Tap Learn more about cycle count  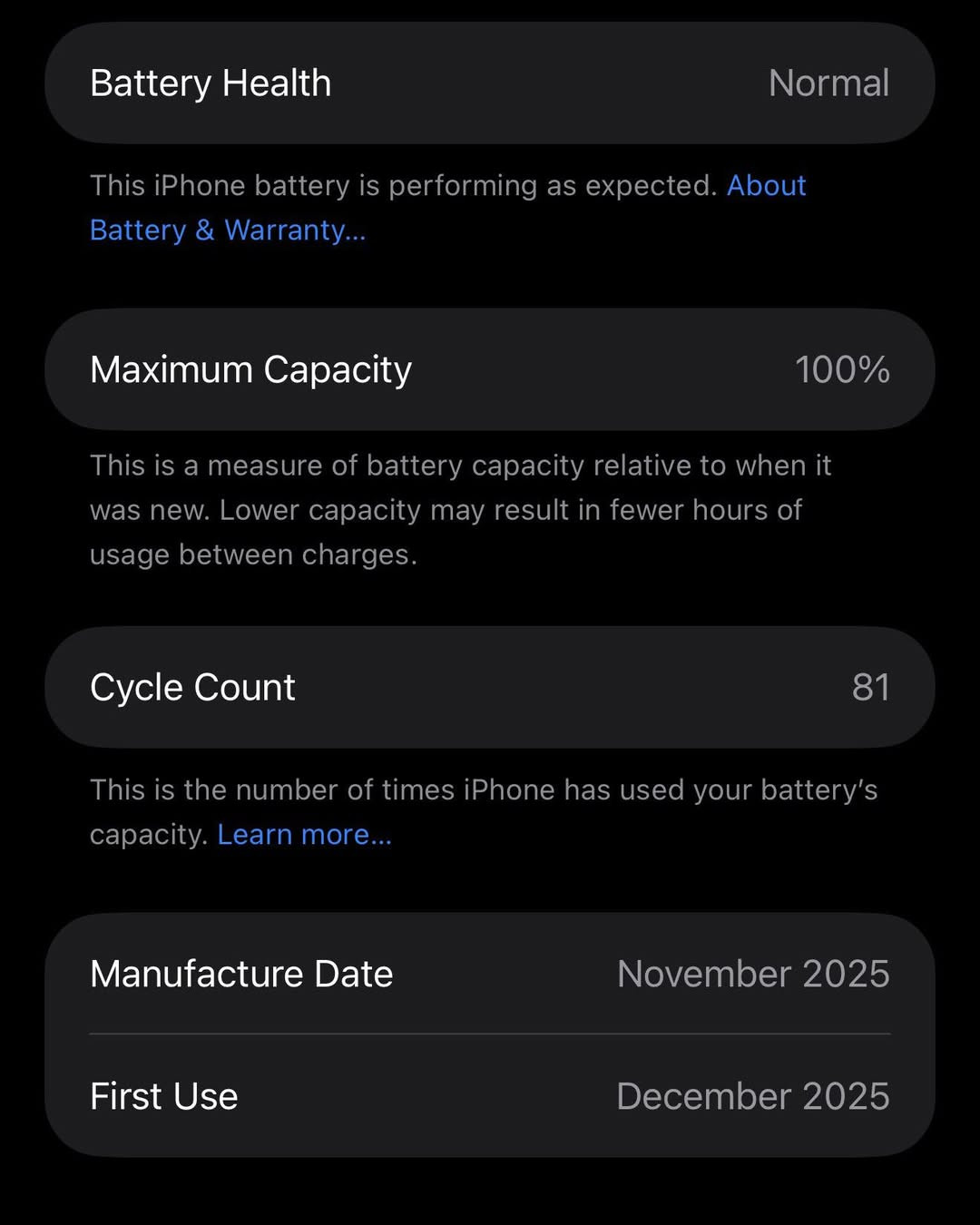coord(304,835)
